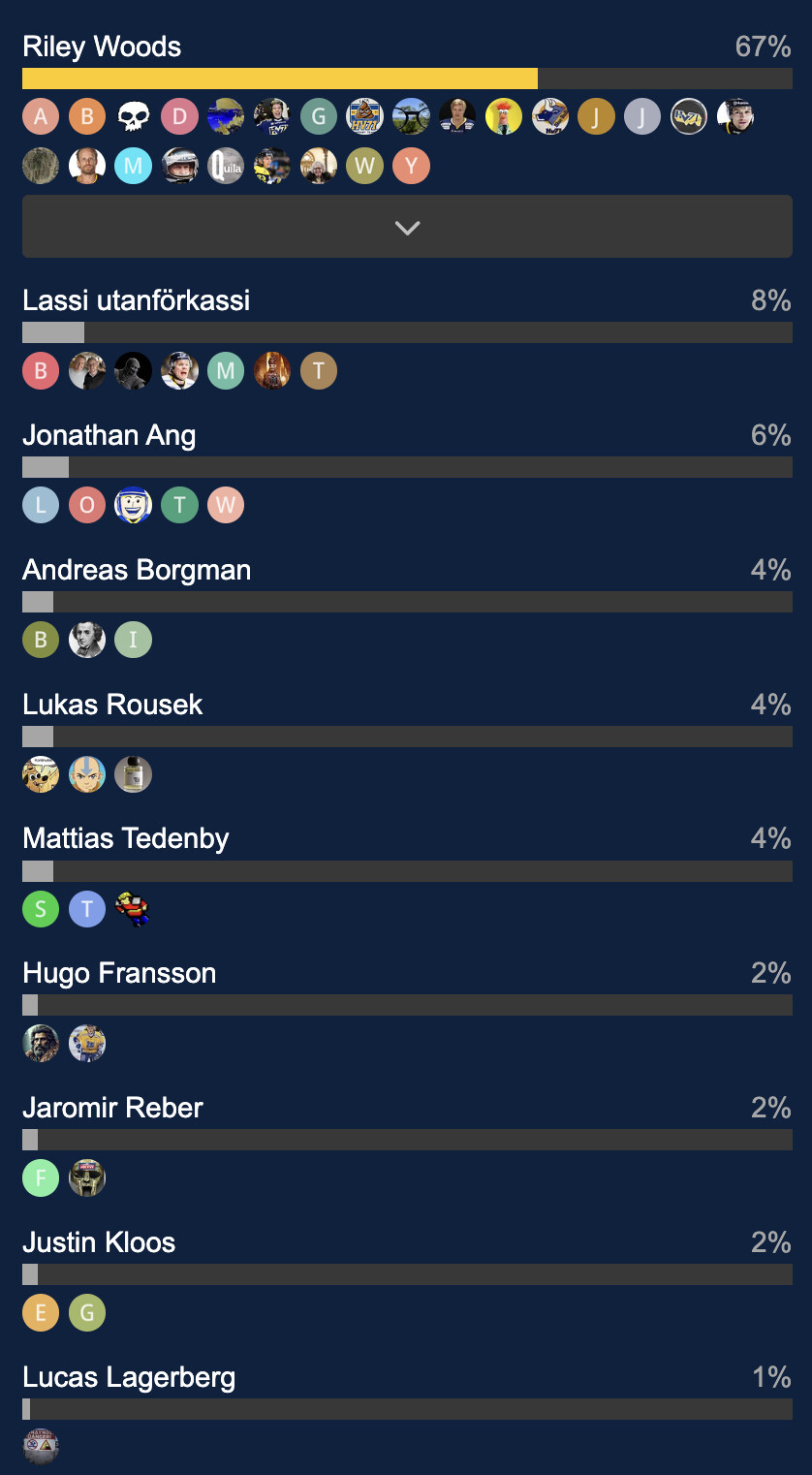Open voter avatar I under Andreas Borgman

click(134, 640)
